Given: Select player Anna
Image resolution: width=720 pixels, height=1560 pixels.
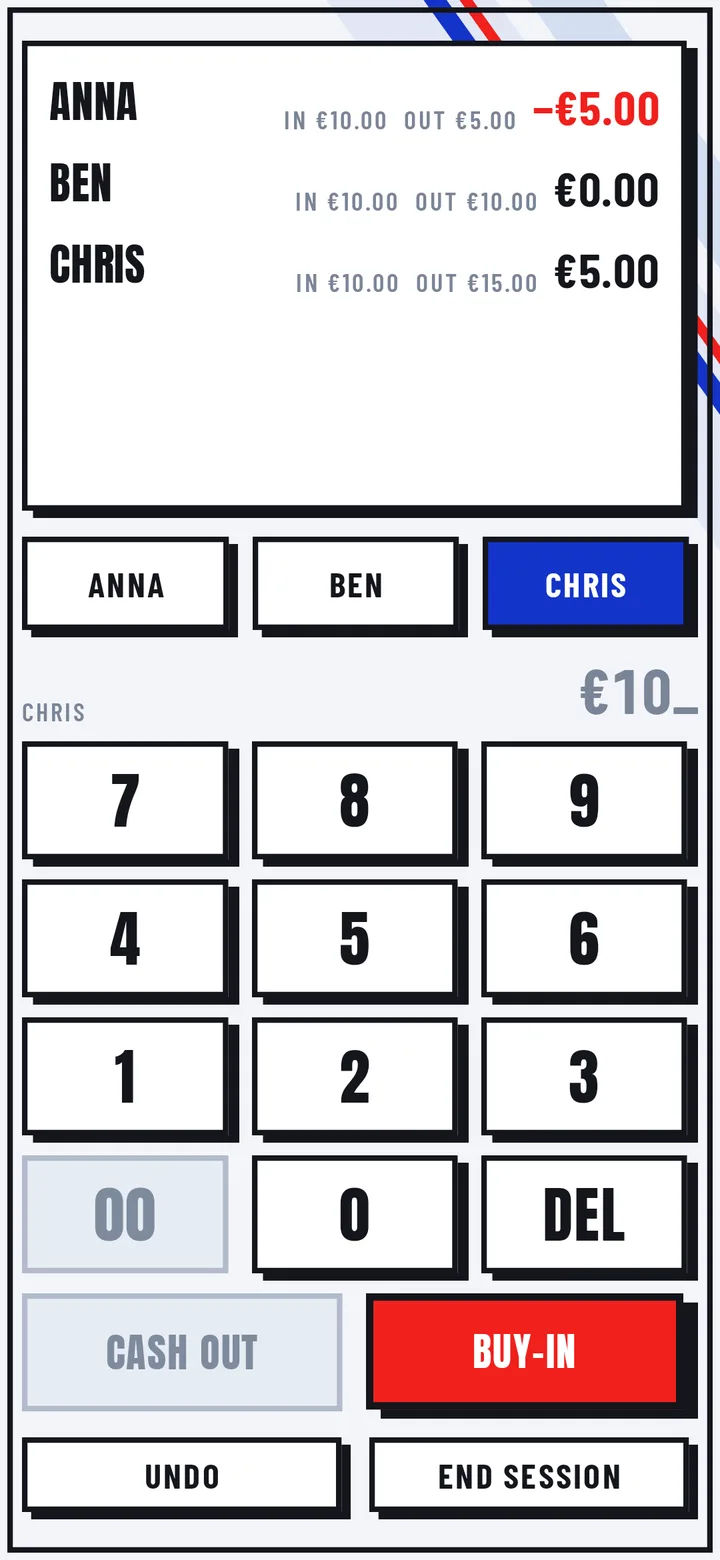Looking at the screenshot, I should pos(125,584).
